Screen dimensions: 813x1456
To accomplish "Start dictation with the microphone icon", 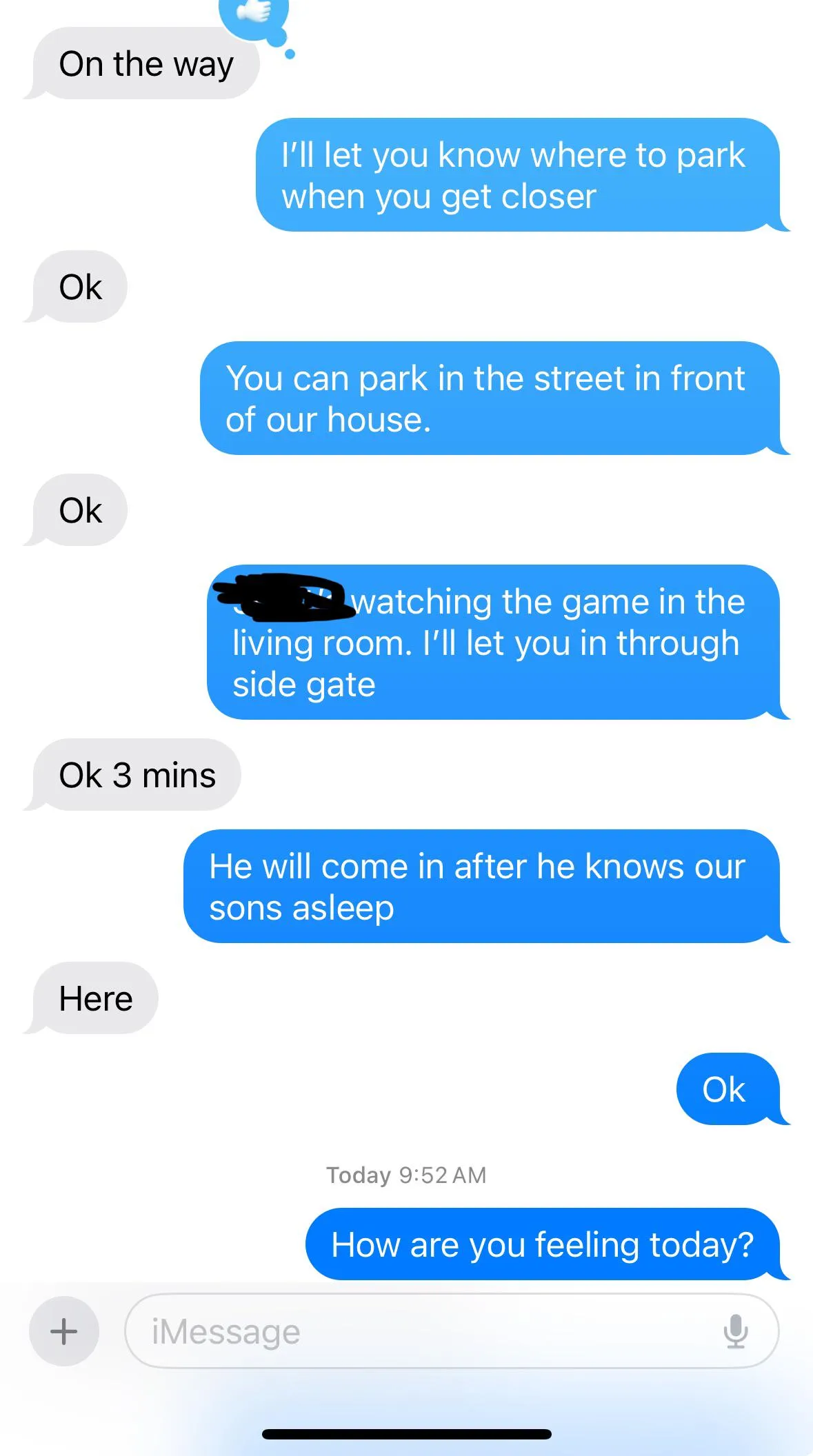I will coord(736,1331).
